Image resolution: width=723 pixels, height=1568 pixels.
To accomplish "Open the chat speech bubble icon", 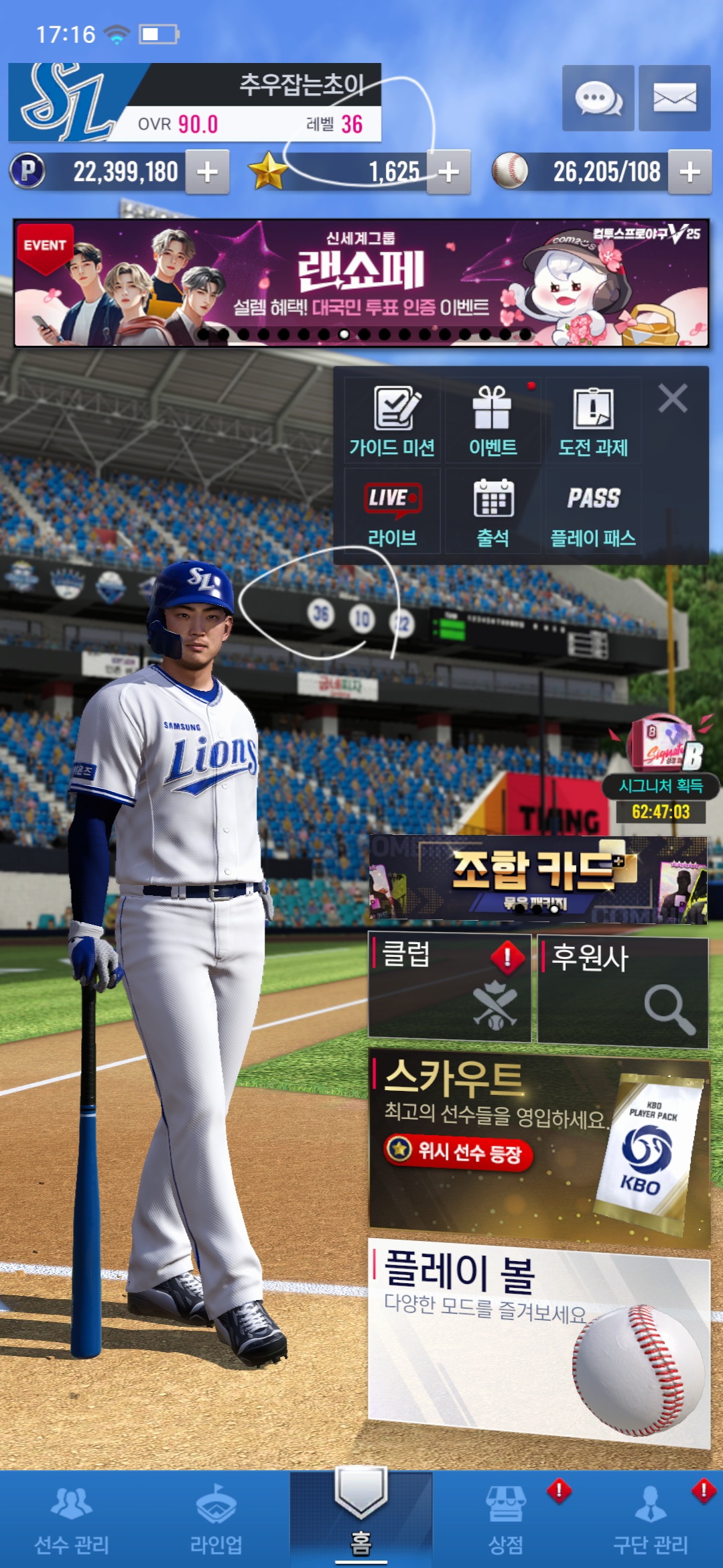I will coord(598,98).
